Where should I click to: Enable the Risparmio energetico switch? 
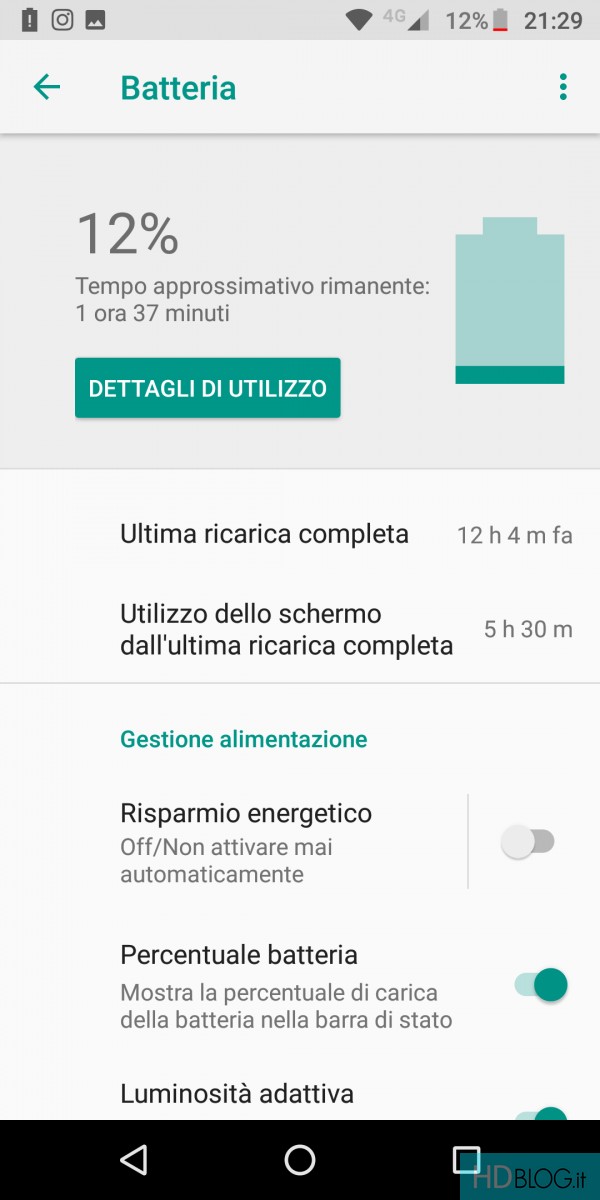coord(527,843)
